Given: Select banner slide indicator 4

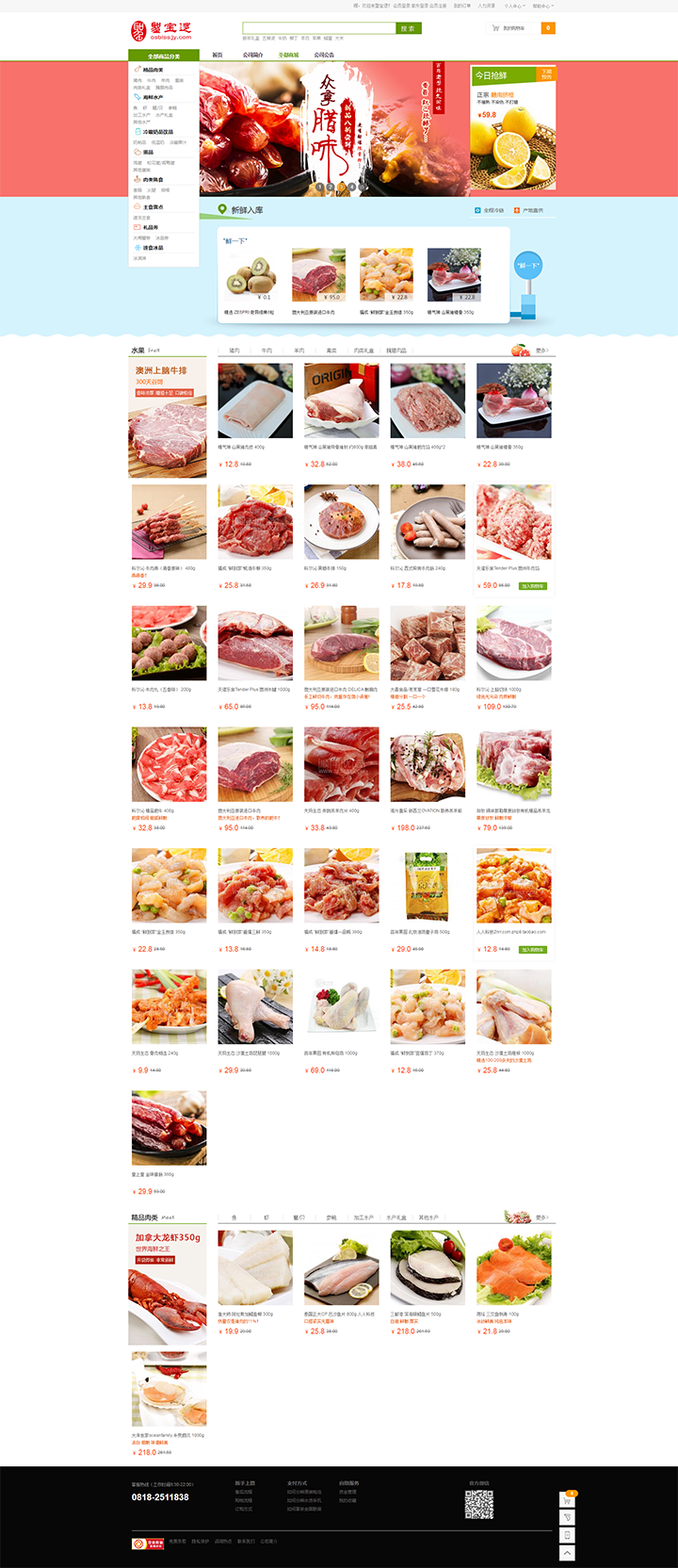Looking at the screenshot, I should click(x=351, y=187).
